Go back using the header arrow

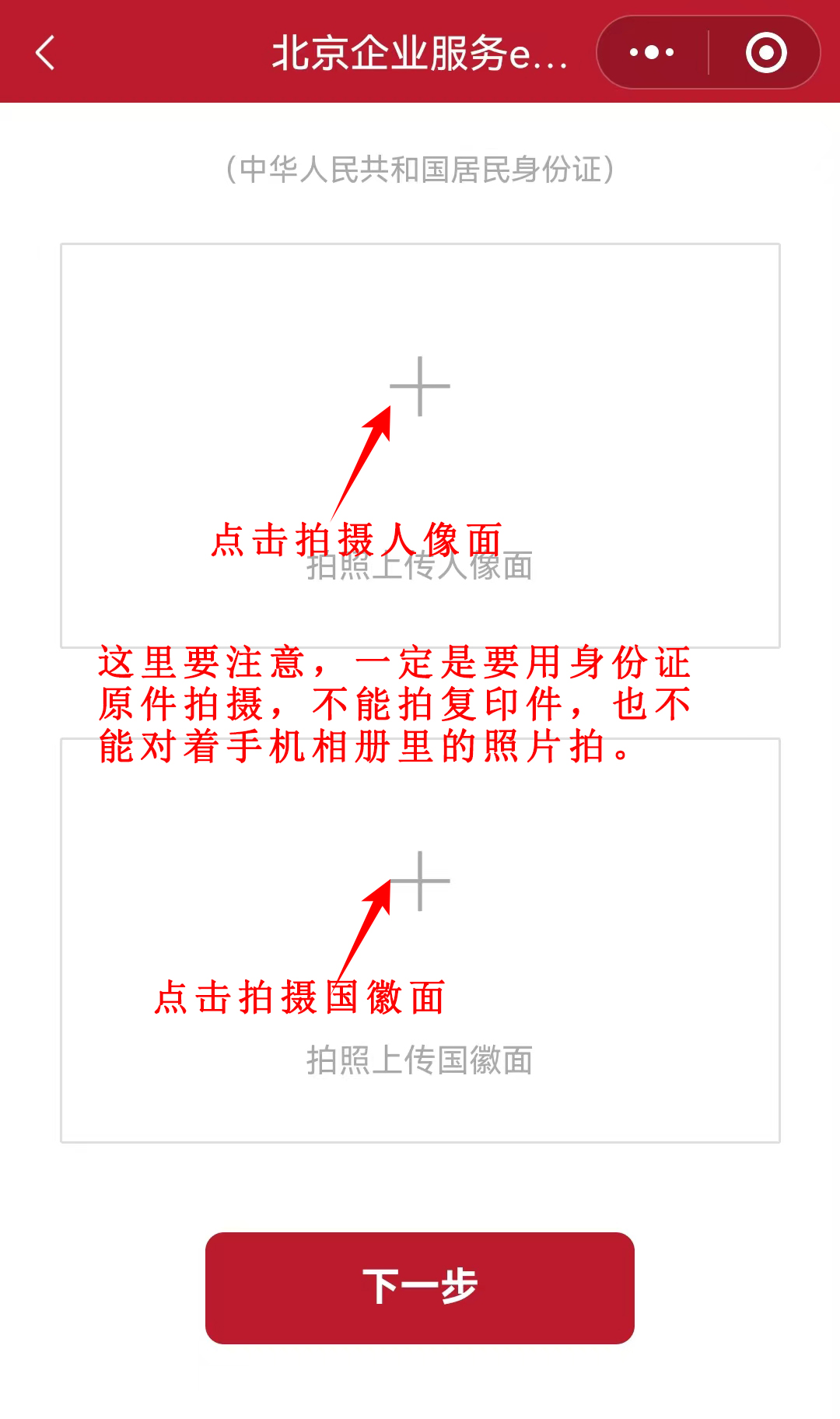click(x=46, y=53)
